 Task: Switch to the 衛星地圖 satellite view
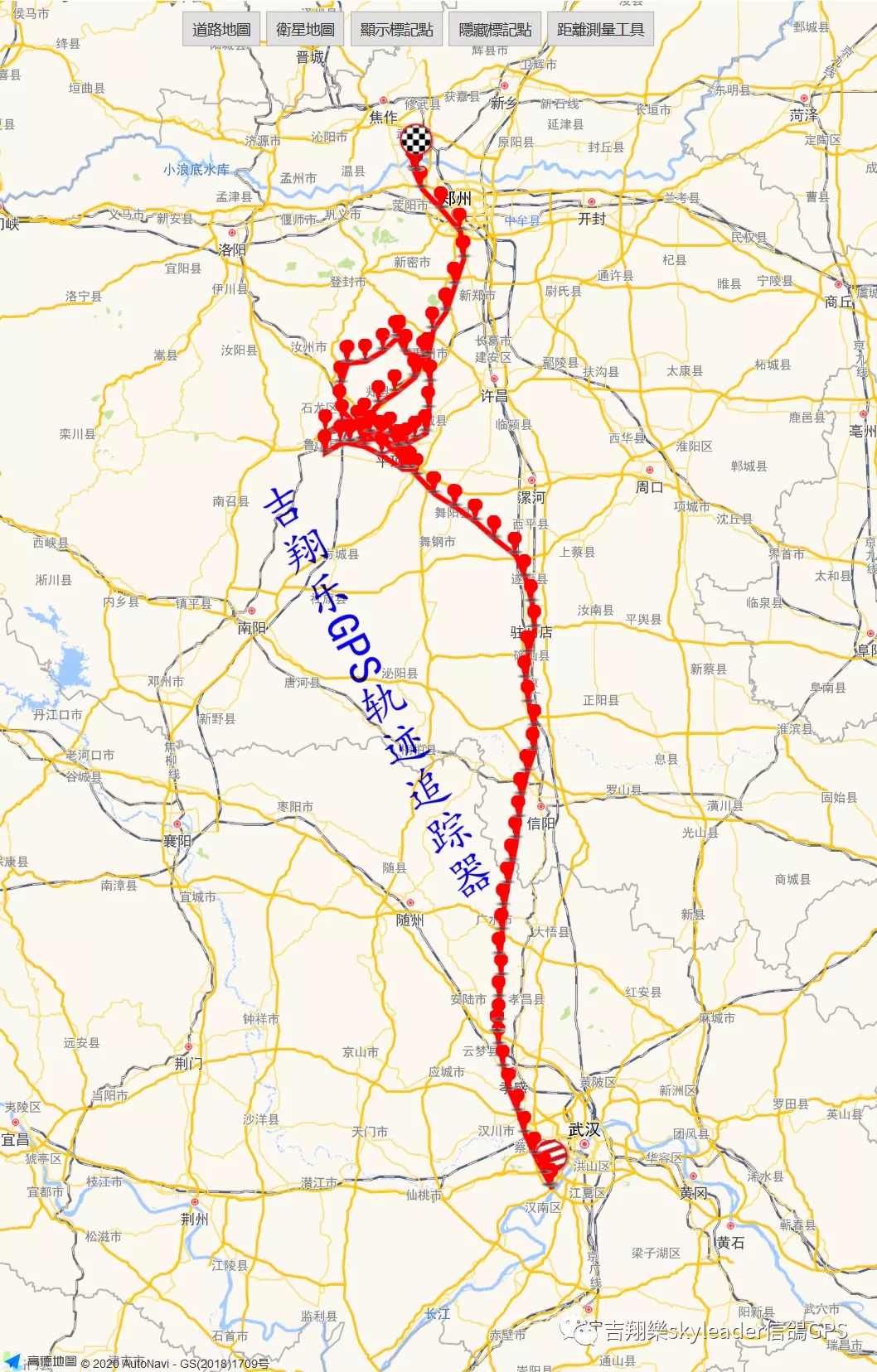[x=305, y=30]
